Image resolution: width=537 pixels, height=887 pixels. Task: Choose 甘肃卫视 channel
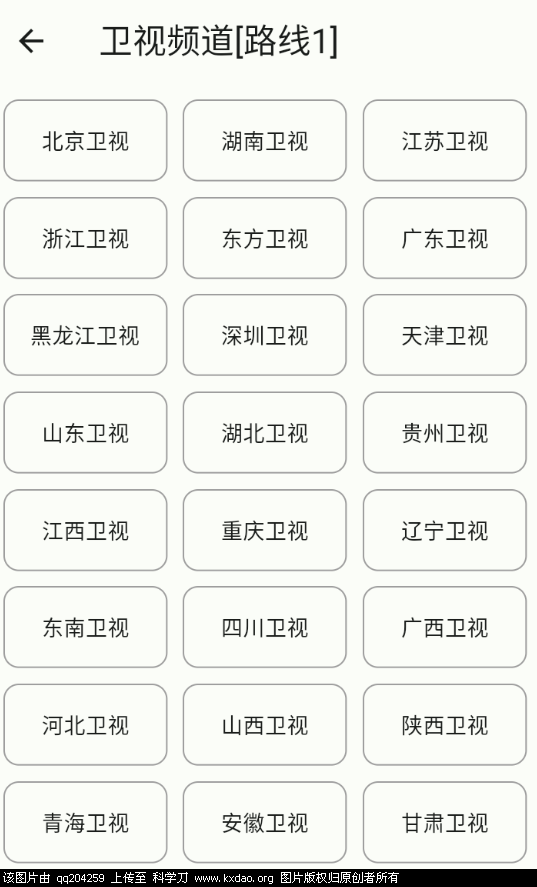tap(445, 823)
